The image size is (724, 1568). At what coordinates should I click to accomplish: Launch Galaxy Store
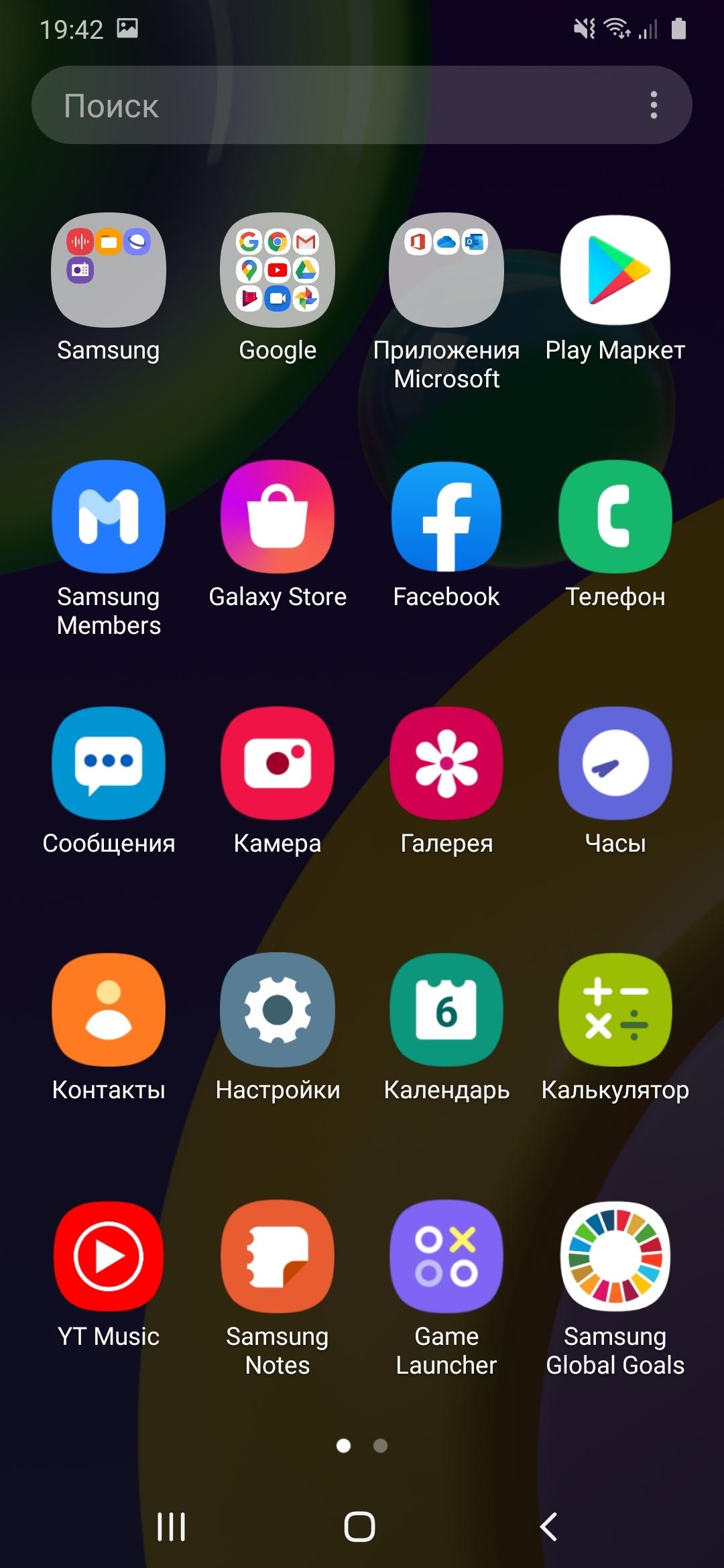278,517
